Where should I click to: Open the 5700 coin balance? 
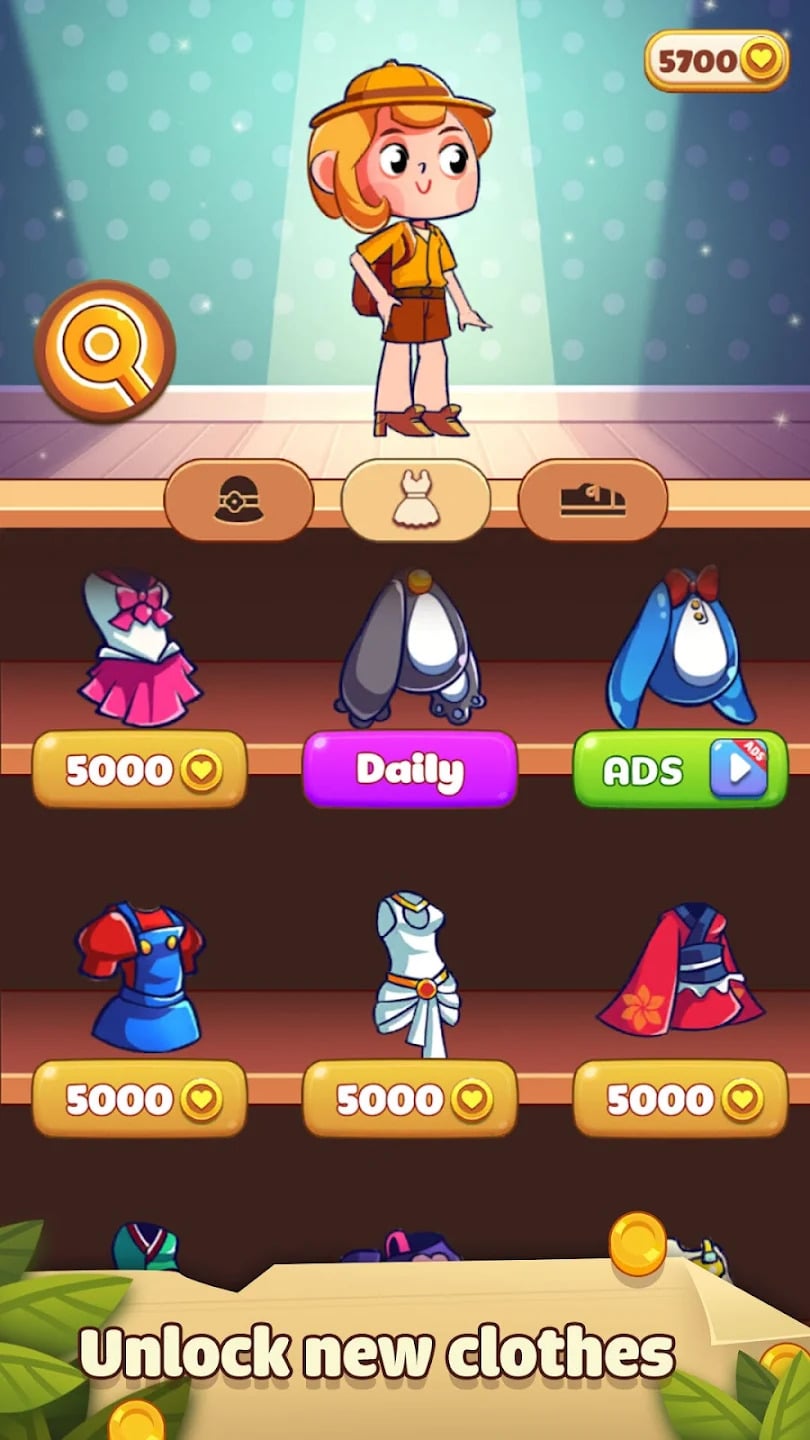pos(716,61)
